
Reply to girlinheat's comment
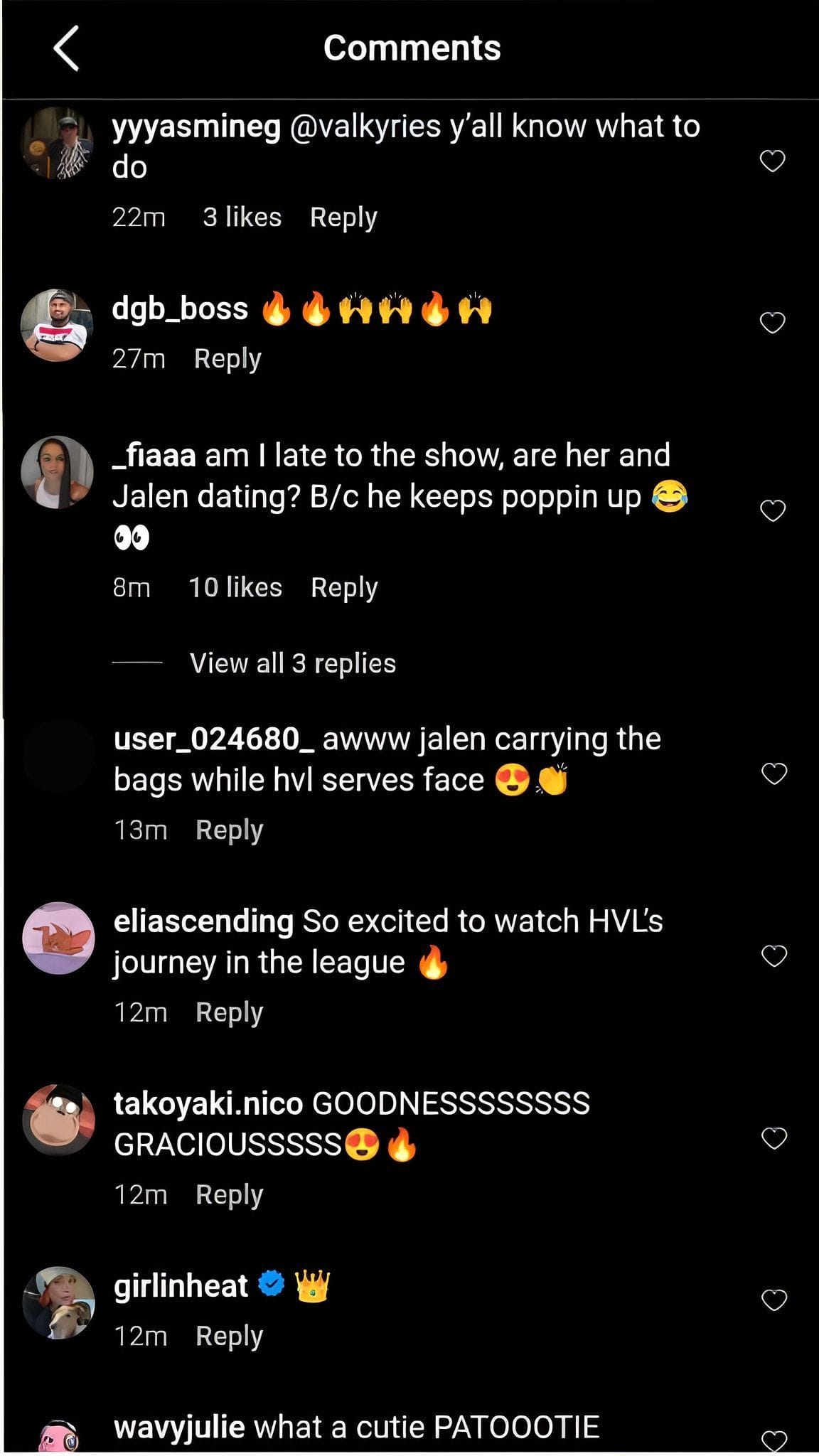229,1336
